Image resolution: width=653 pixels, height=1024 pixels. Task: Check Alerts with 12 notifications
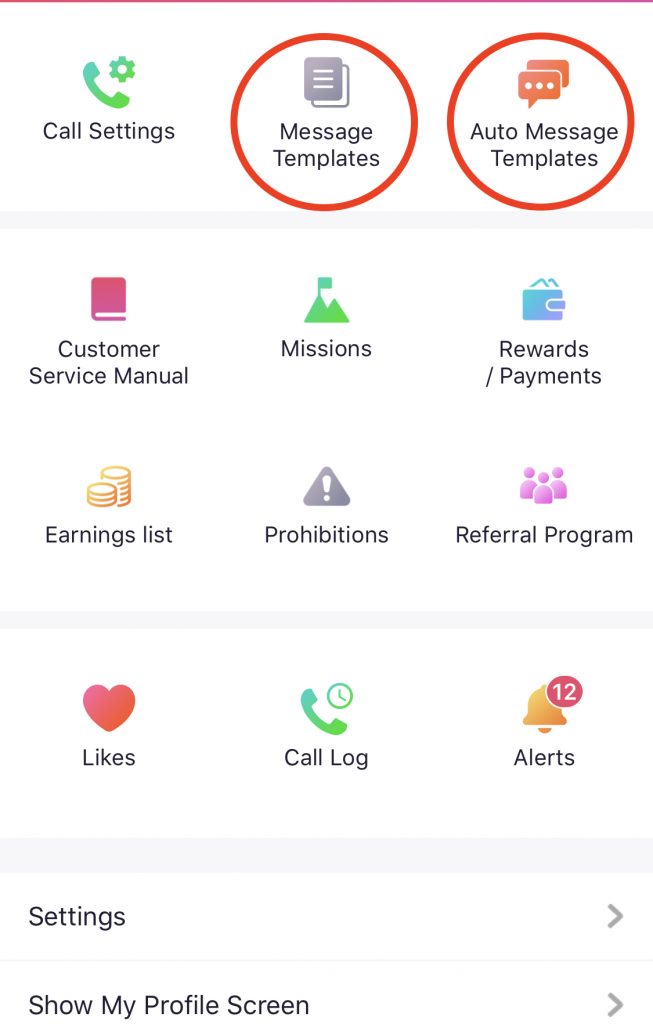(x=544, y=725)
